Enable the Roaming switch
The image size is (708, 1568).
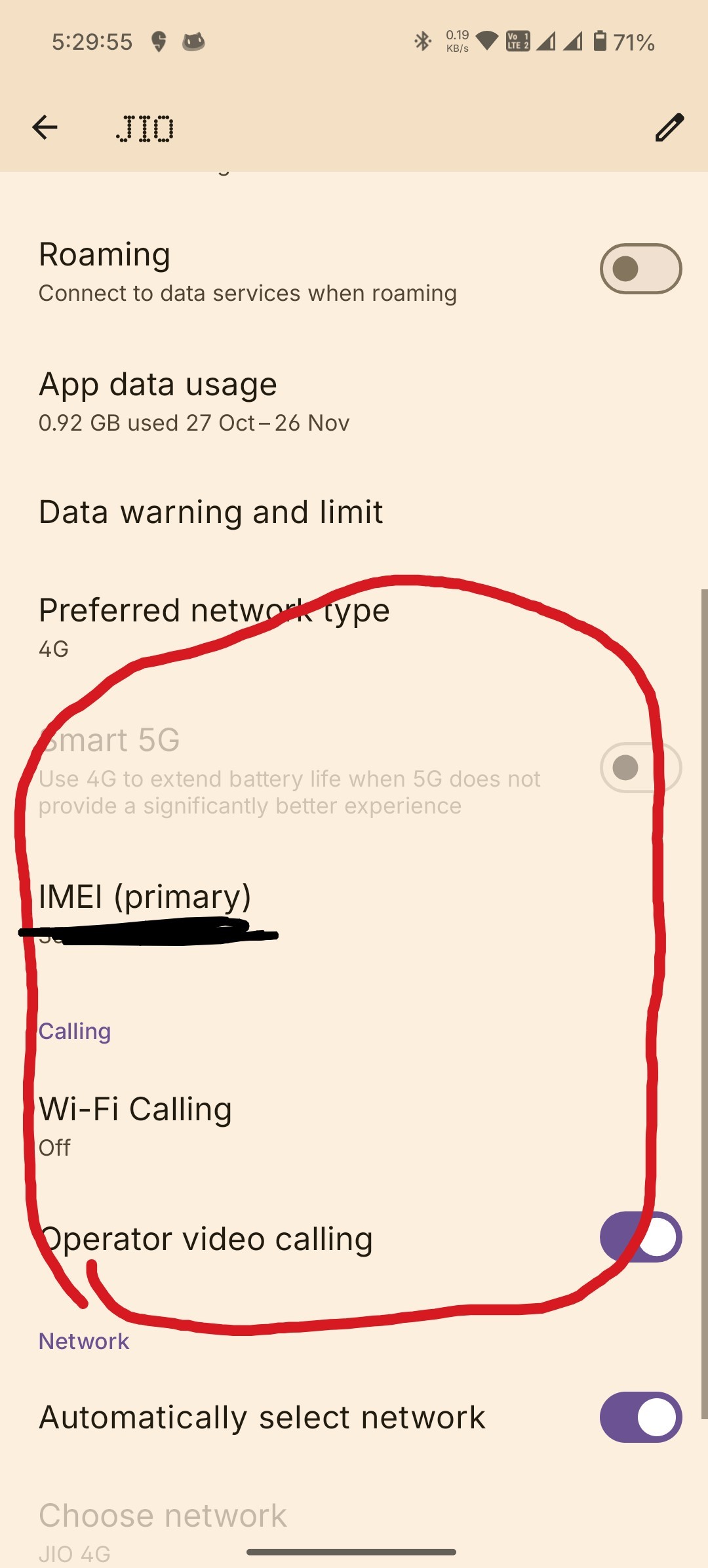[640, 269]
